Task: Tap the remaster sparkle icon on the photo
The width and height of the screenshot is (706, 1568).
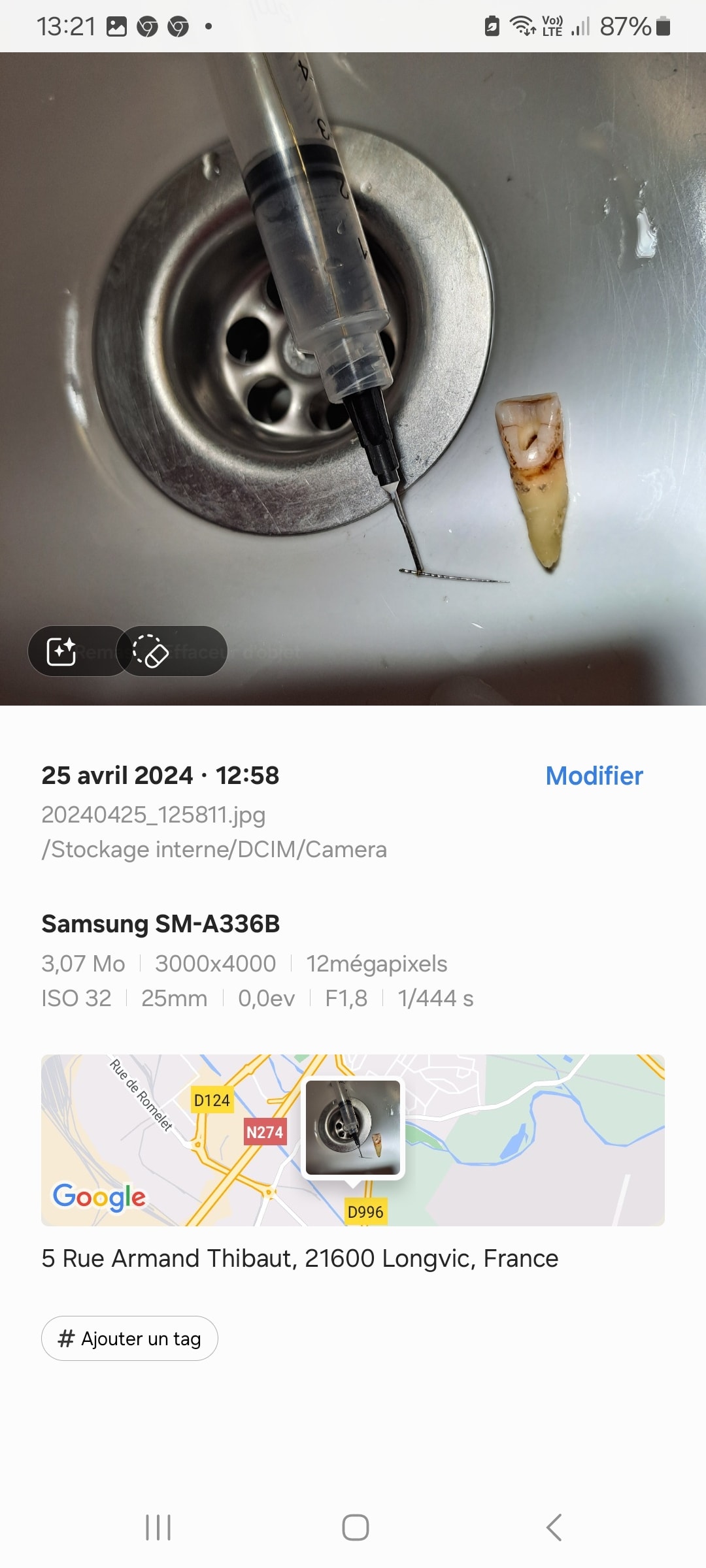Action: tap(62, 651)
